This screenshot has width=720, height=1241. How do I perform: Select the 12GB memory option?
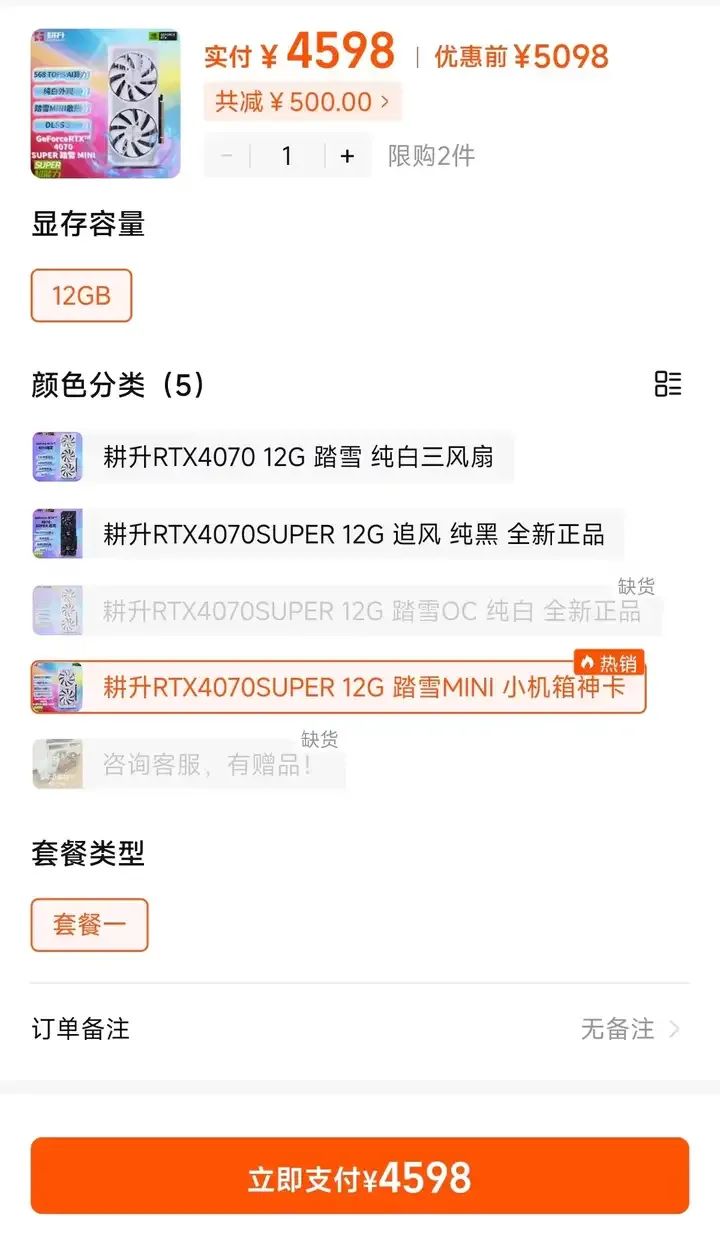(81, 295)
